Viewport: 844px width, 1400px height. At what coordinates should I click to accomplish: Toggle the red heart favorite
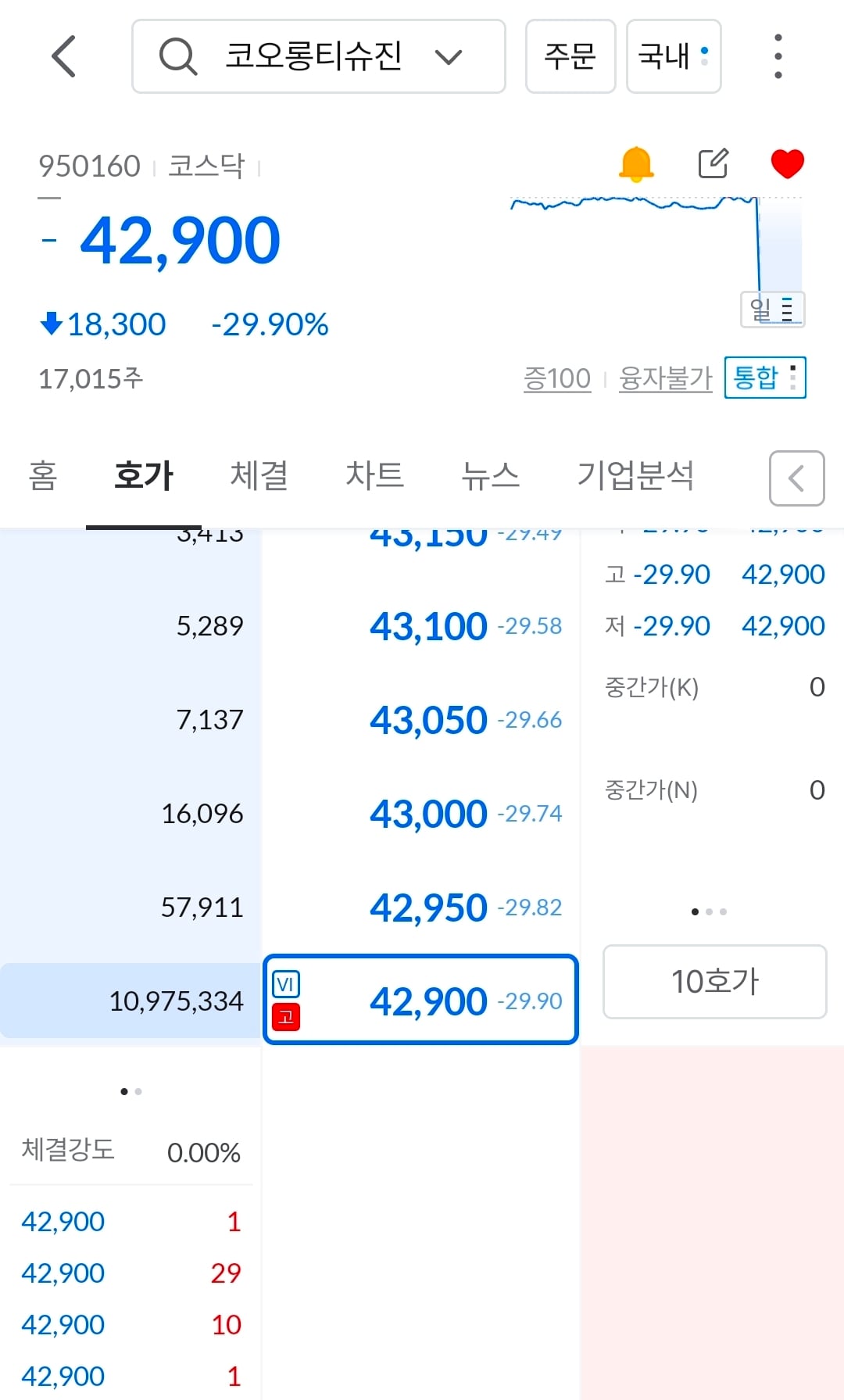coord(787,163)
